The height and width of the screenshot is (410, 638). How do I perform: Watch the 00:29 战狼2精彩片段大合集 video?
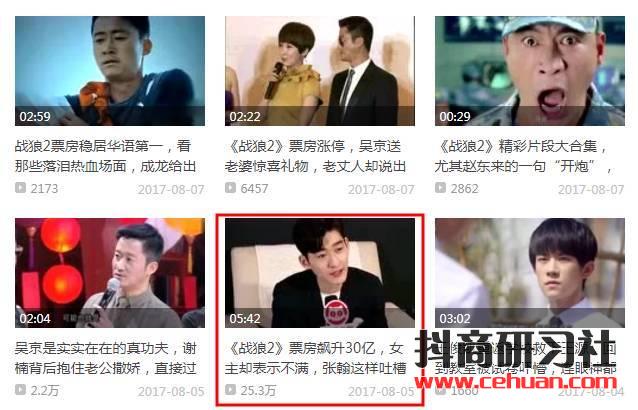530,70
